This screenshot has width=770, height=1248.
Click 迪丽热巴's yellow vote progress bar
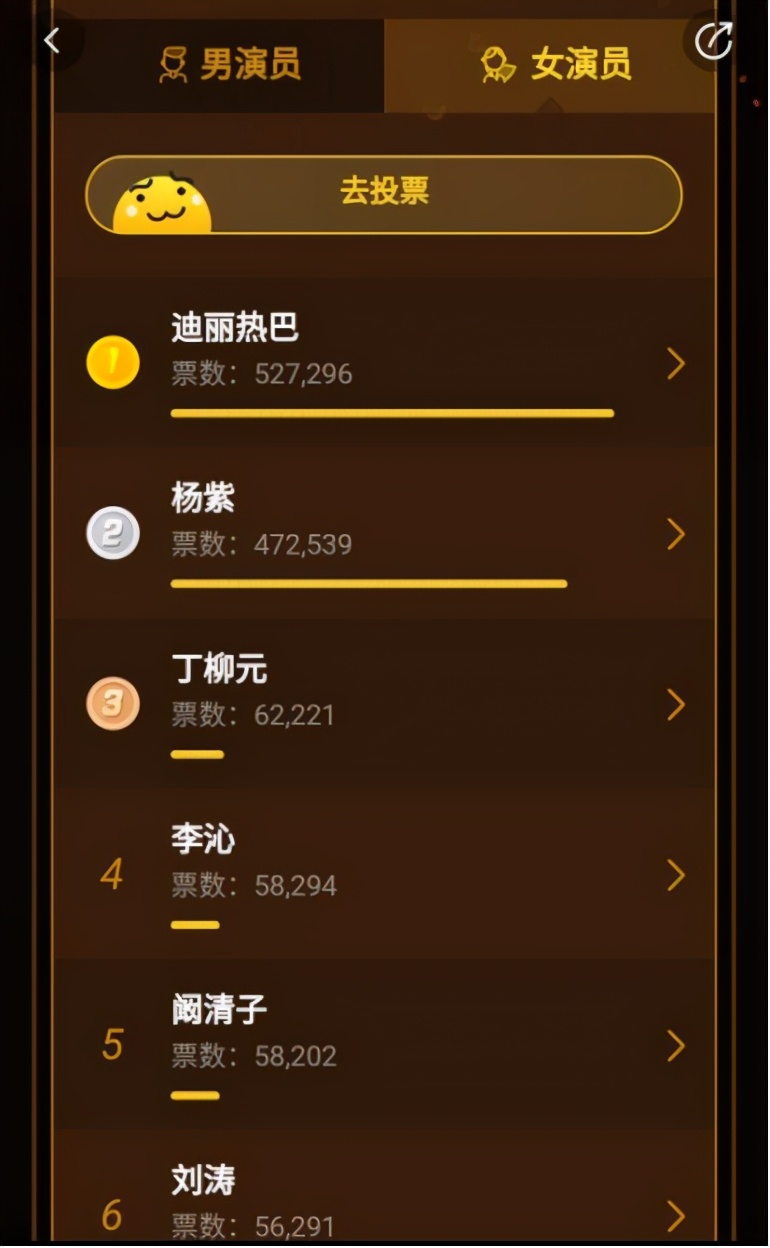[390, 412]
